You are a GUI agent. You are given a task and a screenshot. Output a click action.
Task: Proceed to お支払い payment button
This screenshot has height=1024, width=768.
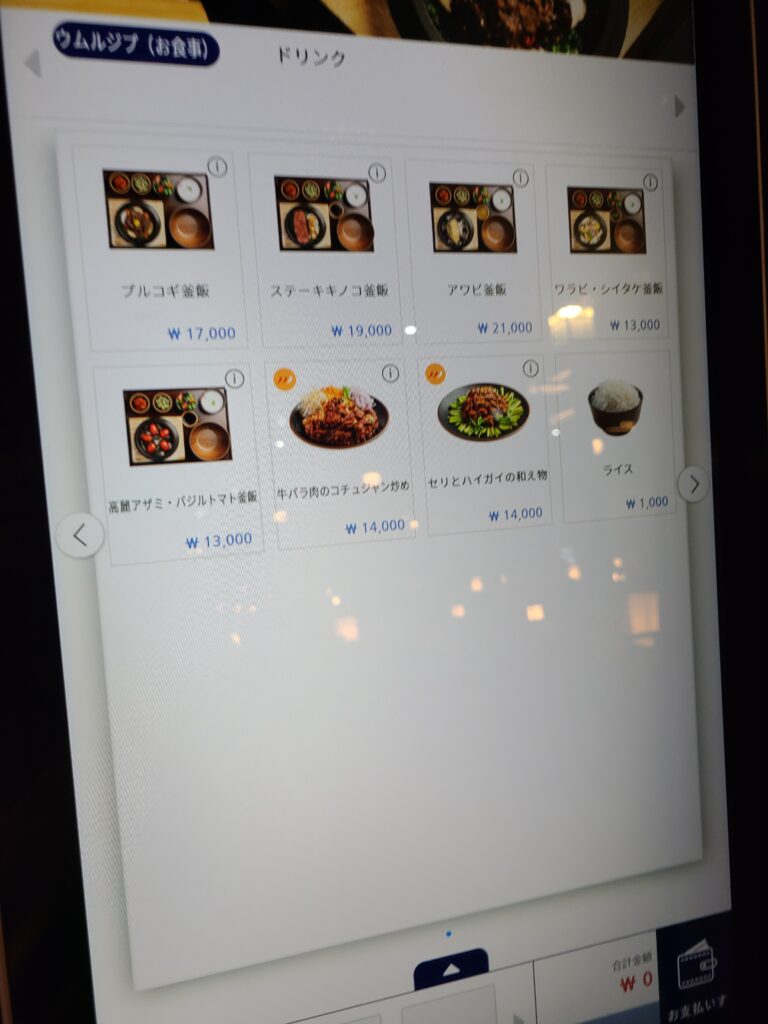(699, 975)
